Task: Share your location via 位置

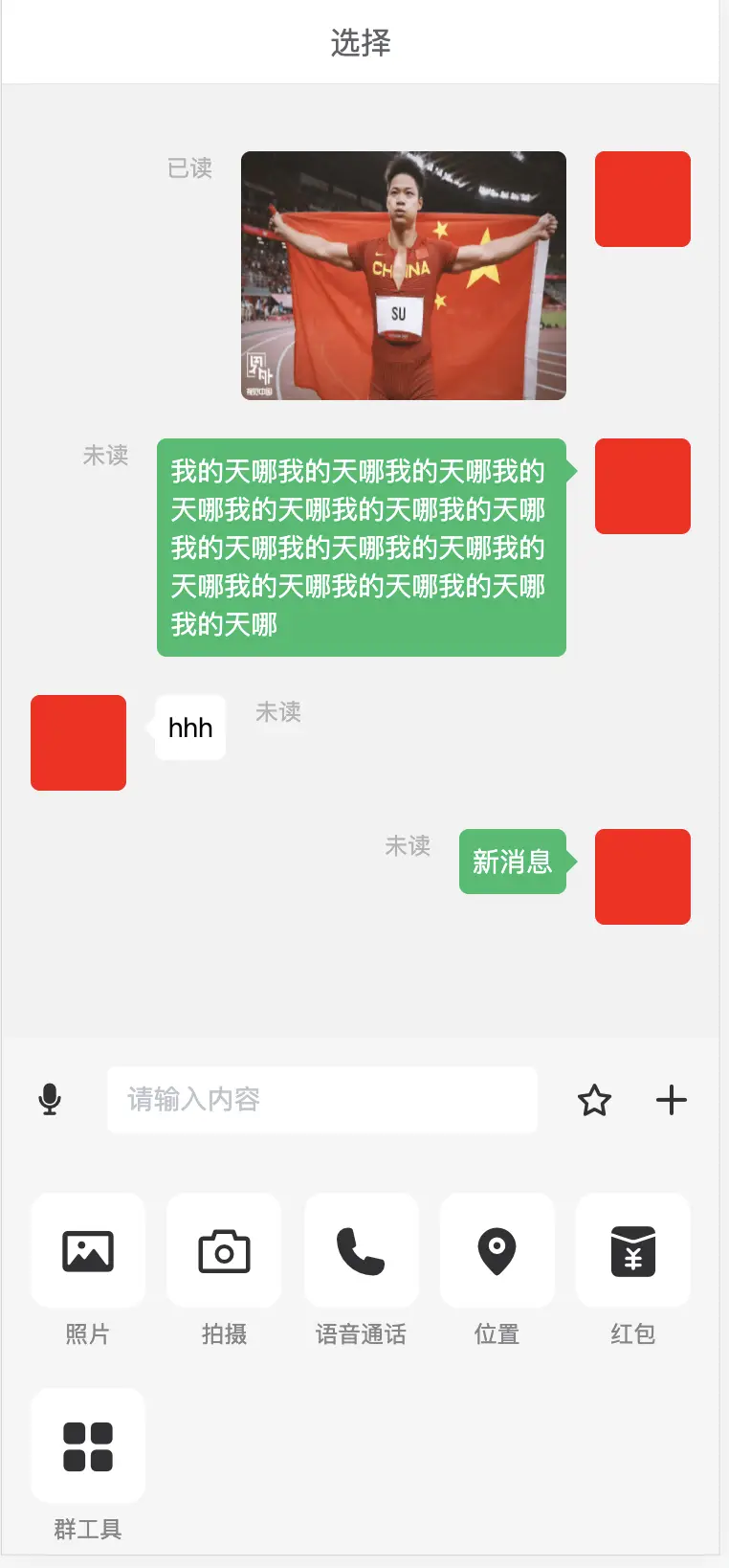Action: click(x=497, y=1251)
